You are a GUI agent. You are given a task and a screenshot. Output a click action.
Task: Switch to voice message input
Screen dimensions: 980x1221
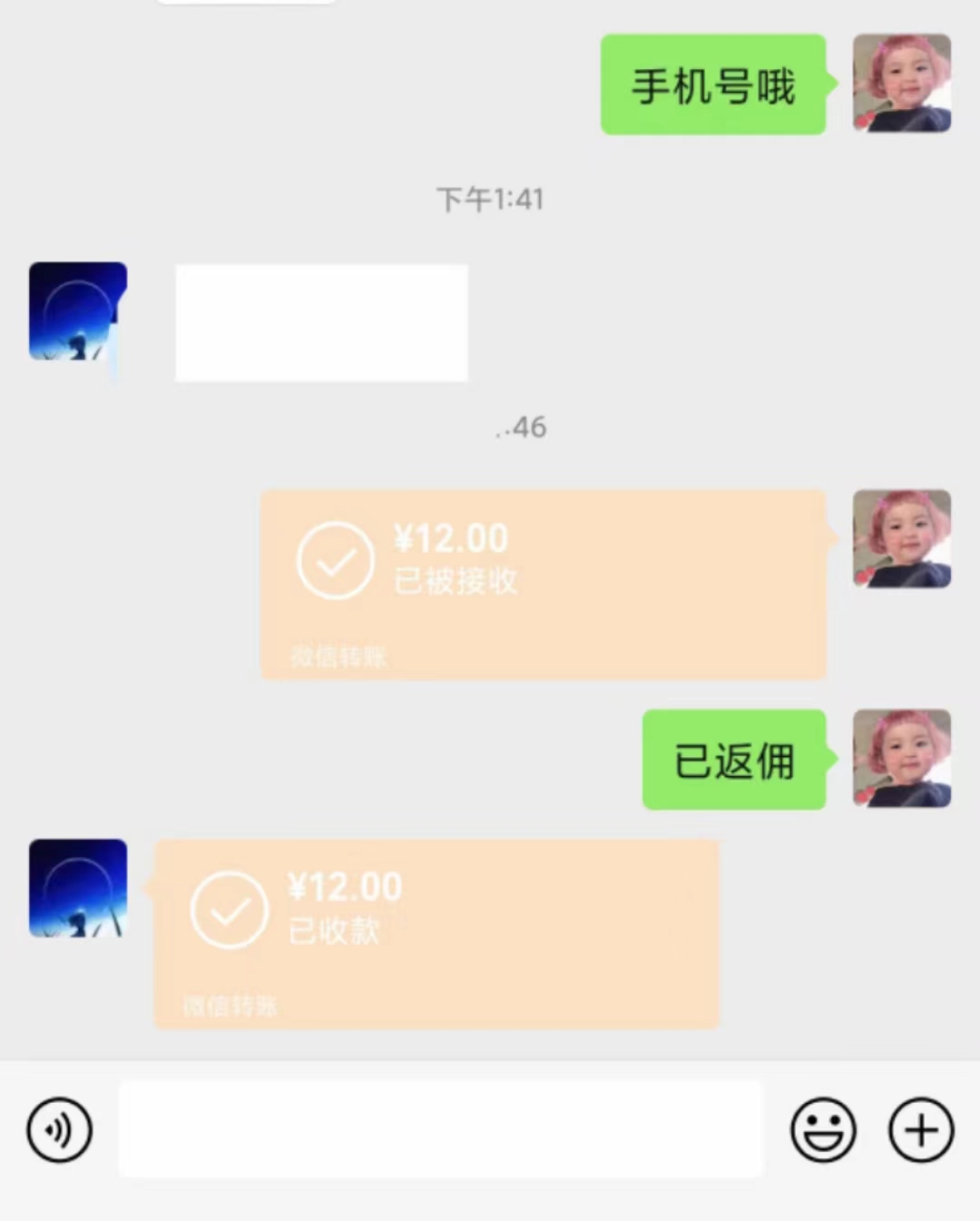(x=59, y=1130)
